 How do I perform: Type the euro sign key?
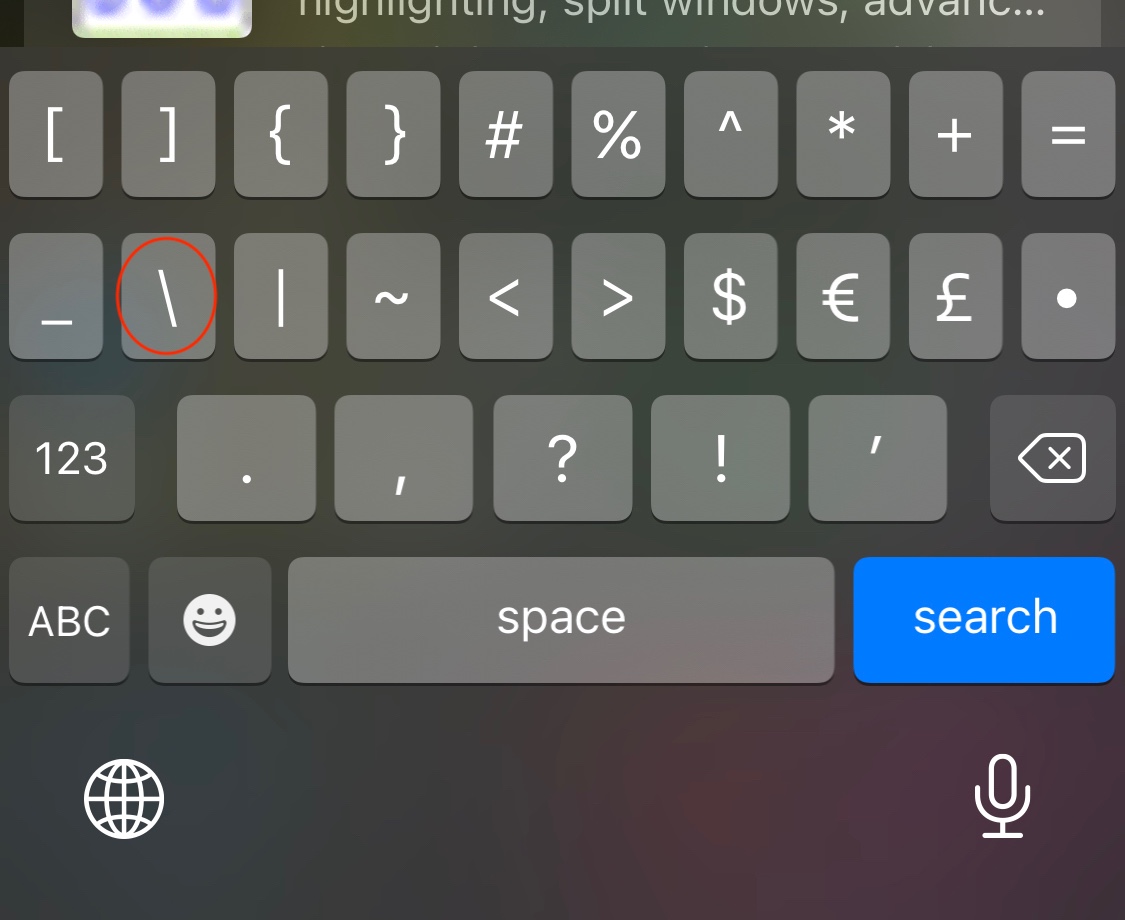(842, 296)
